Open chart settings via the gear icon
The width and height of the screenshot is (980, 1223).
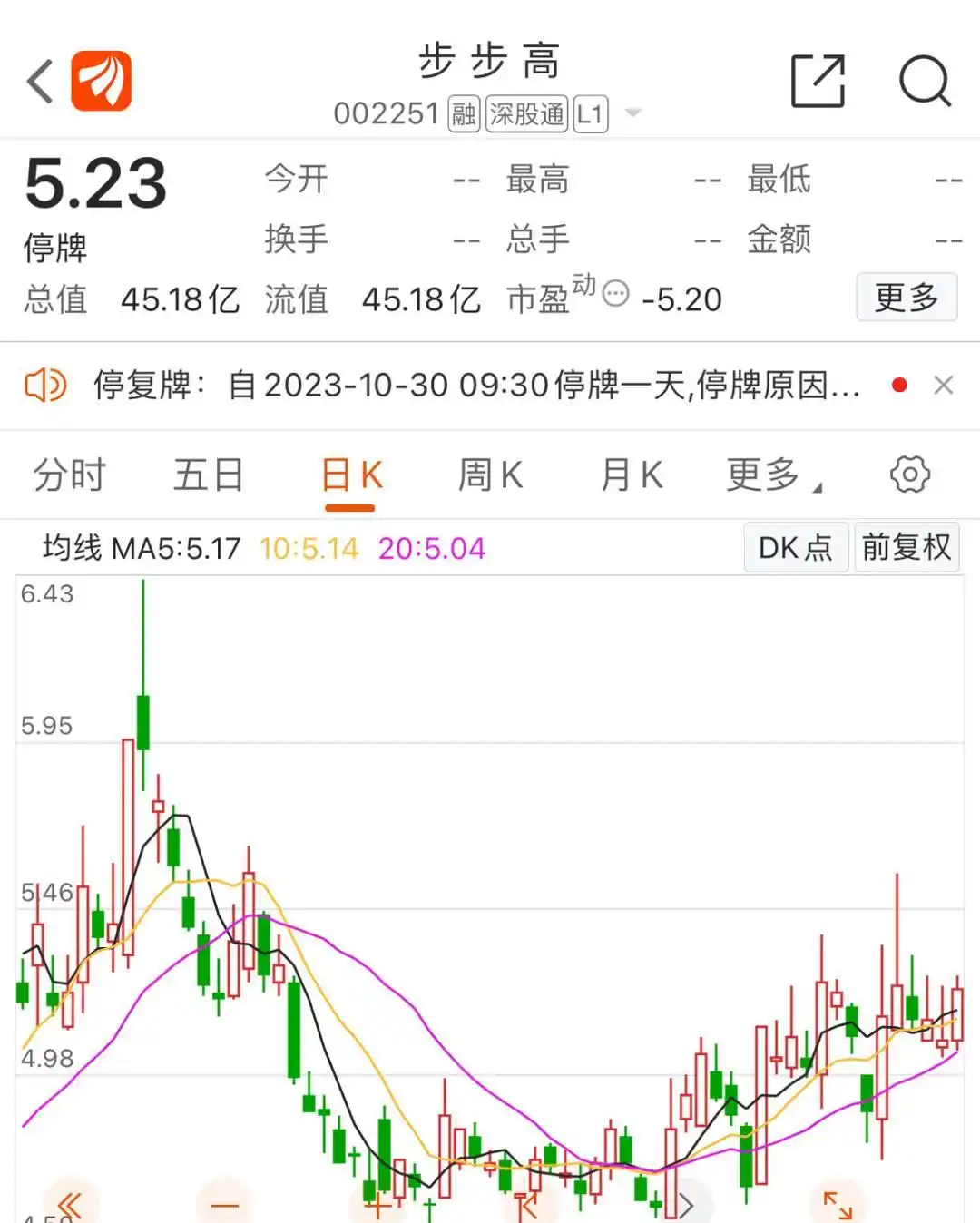(x=911, y=474)
